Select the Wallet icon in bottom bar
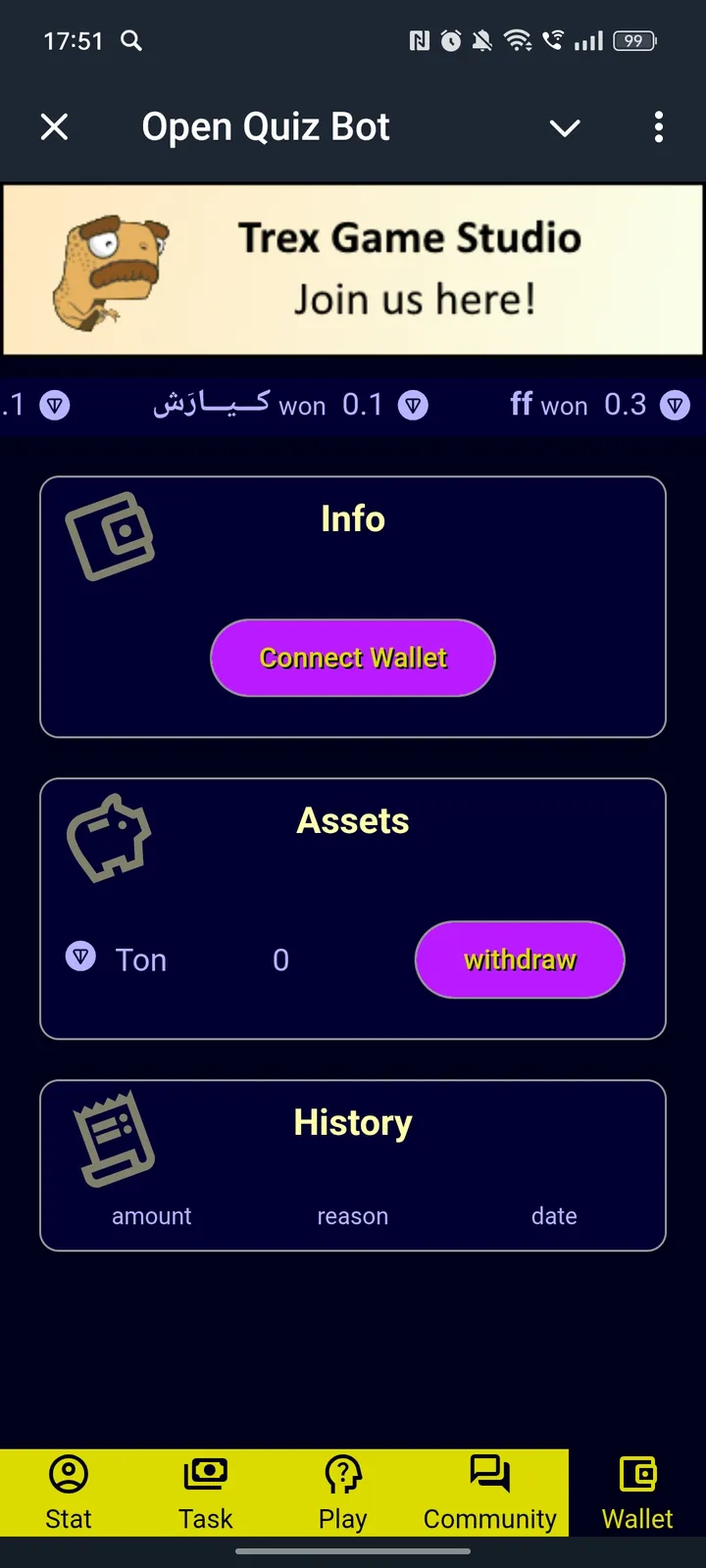 [636, 1472]
